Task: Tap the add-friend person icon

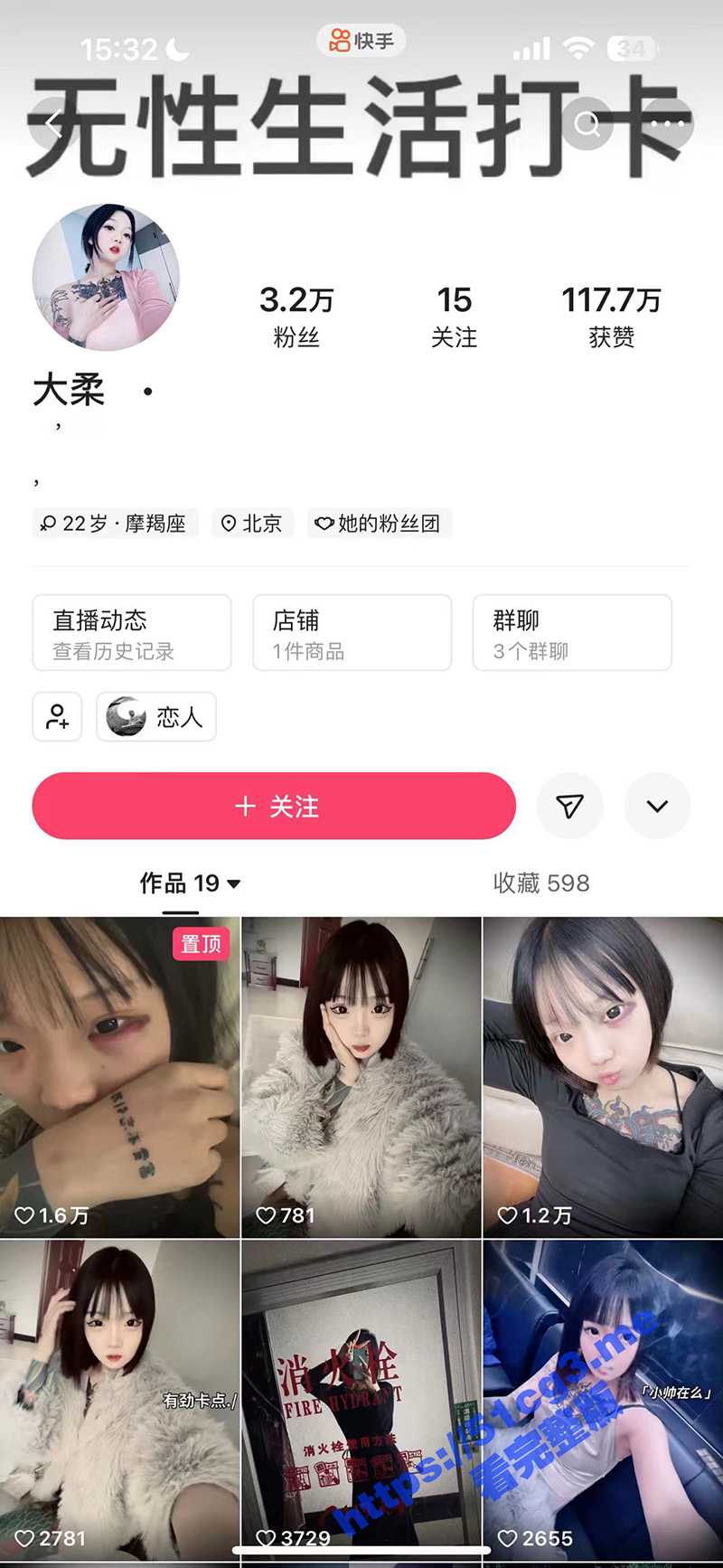Action: (x=57, y=717)
